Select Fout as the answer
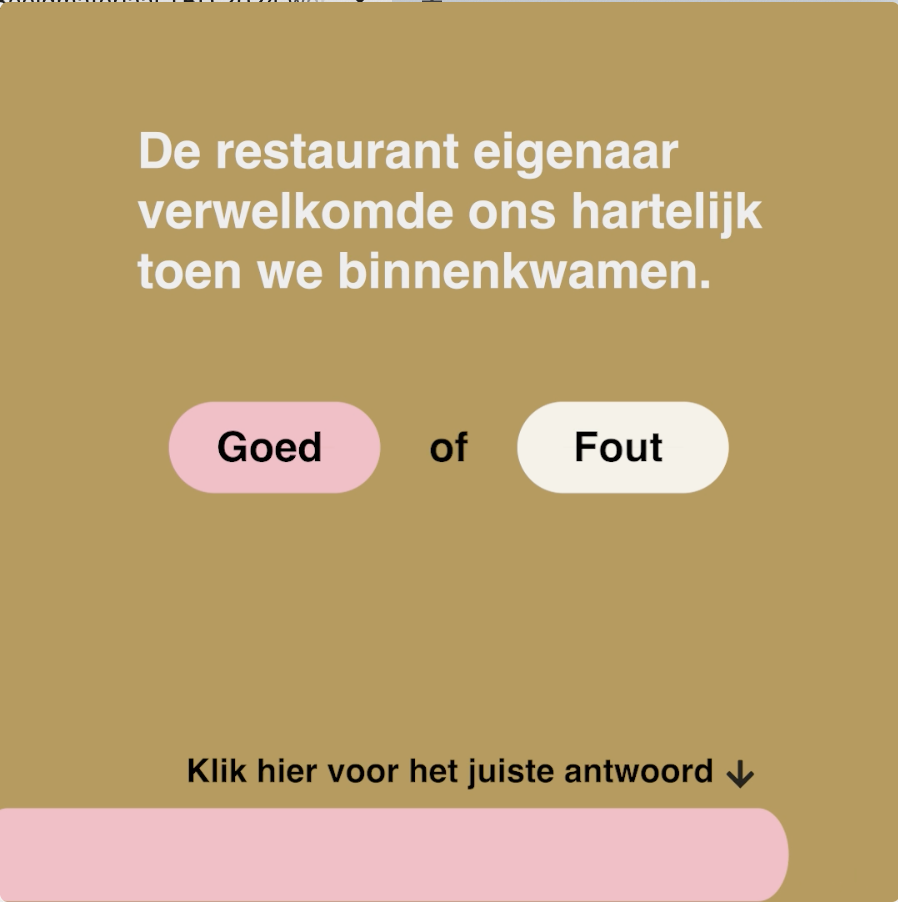The width and height of the screenshot is (898, 902). [622, 447]
